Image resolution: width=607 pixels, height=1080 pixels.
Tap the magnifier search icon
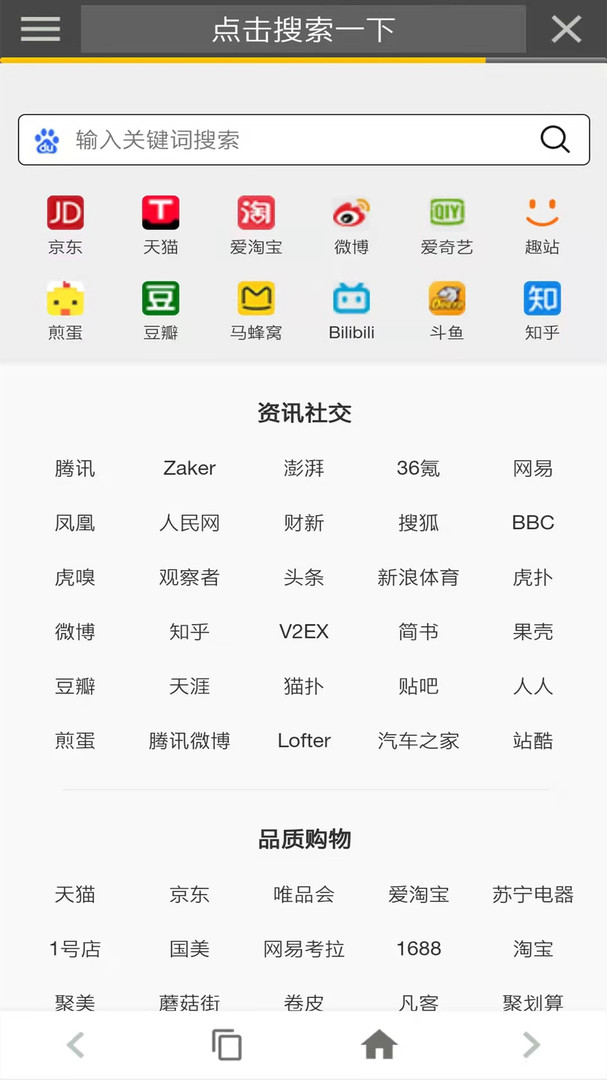[555, 140]
